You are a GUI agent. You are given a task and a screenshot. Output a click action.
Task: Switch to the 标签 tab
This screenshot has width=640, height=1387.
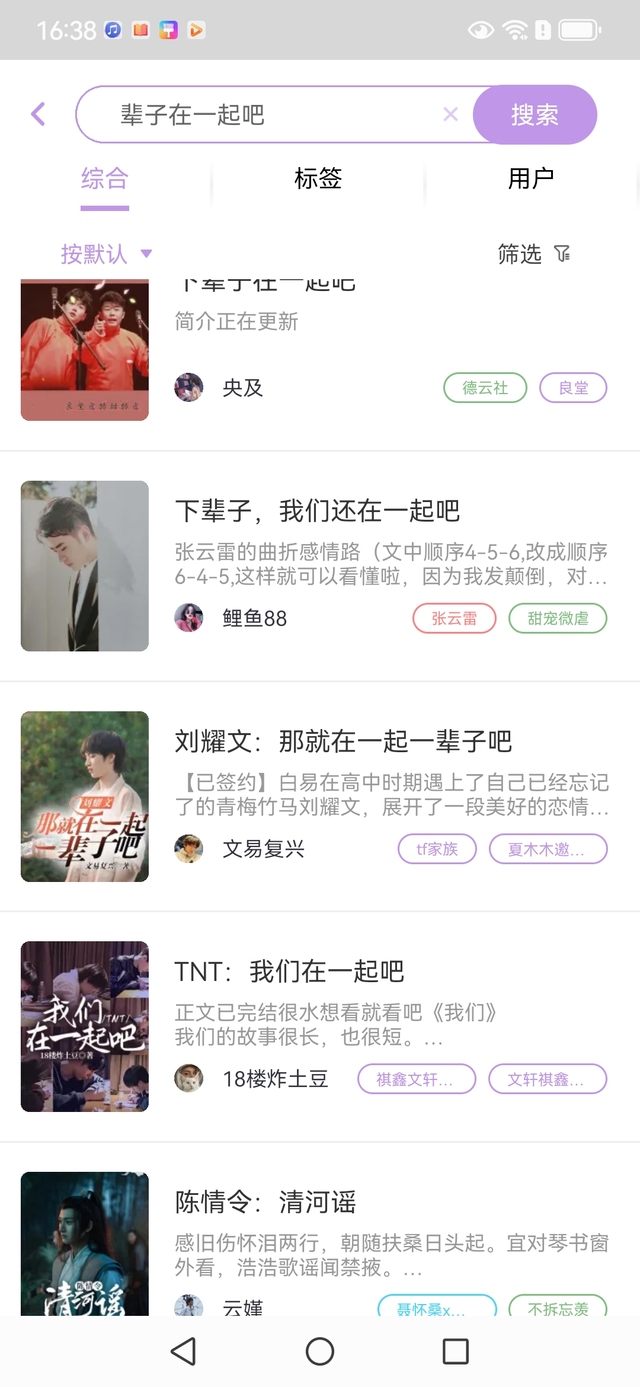click(318, 179)
